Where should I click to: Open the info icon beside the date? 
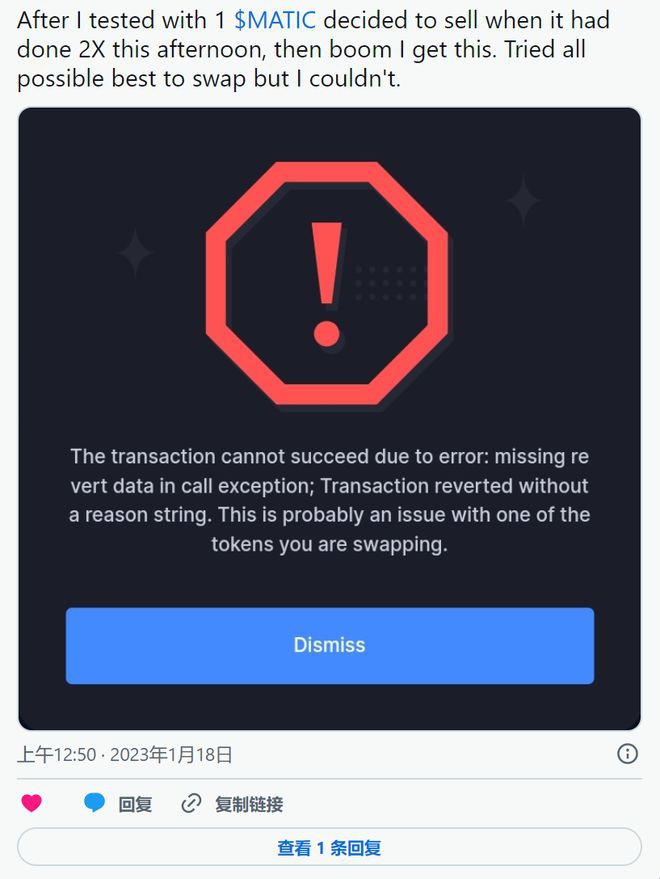[x=627, y=754]
